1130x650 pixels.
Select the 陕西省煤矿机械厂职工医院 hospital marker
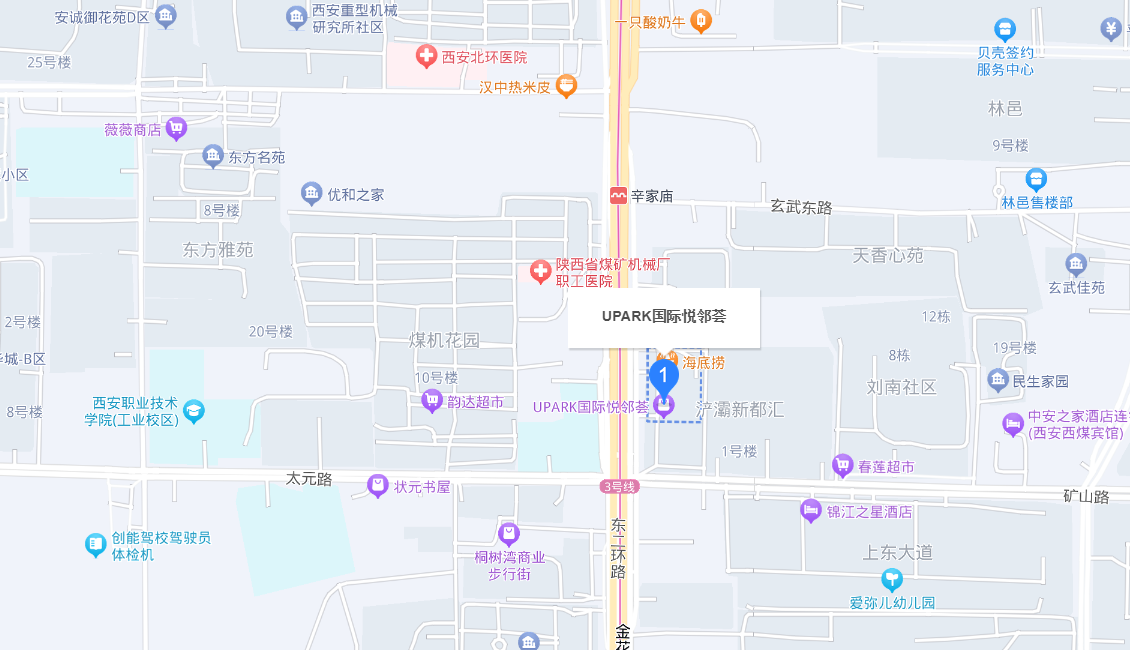pos(541,271)
